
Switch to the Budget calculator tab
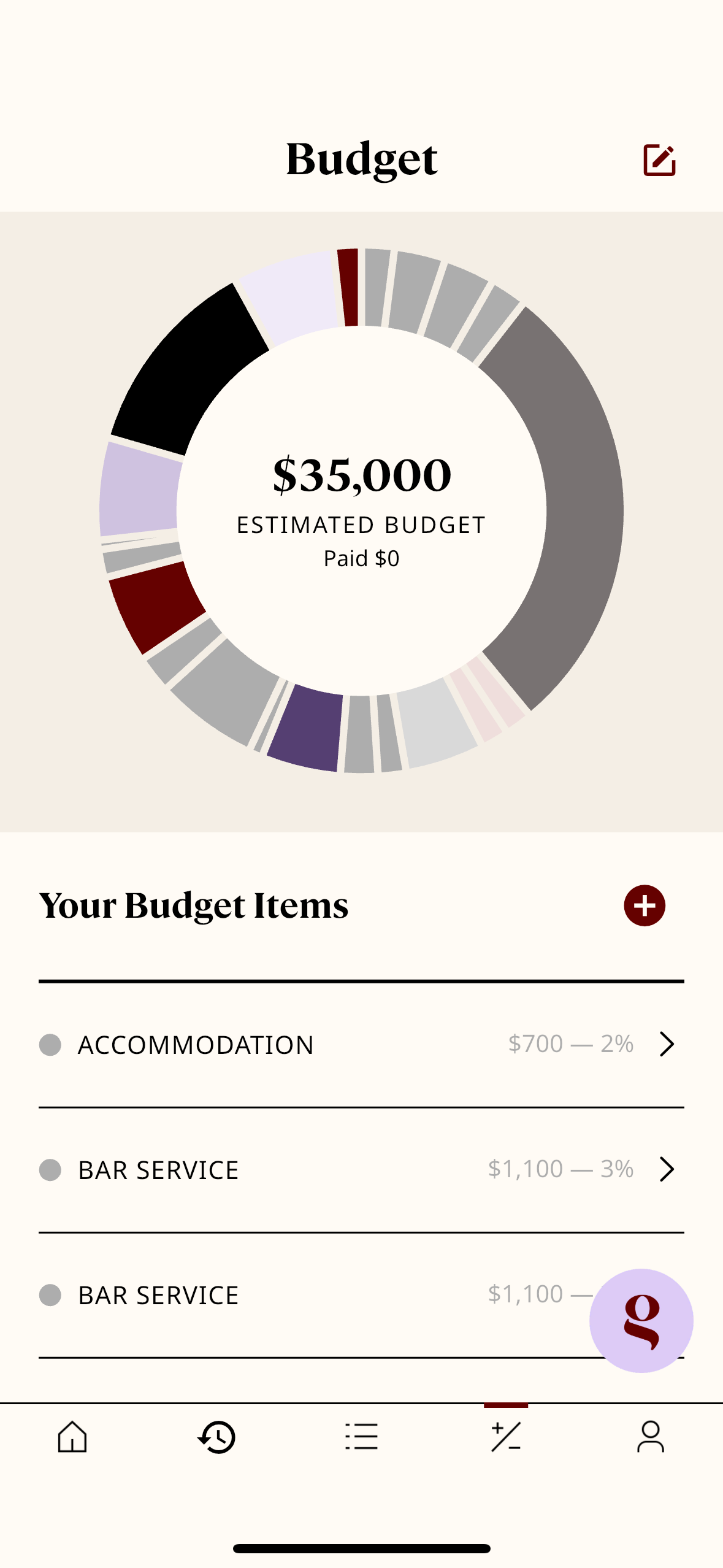point(506,1435)
